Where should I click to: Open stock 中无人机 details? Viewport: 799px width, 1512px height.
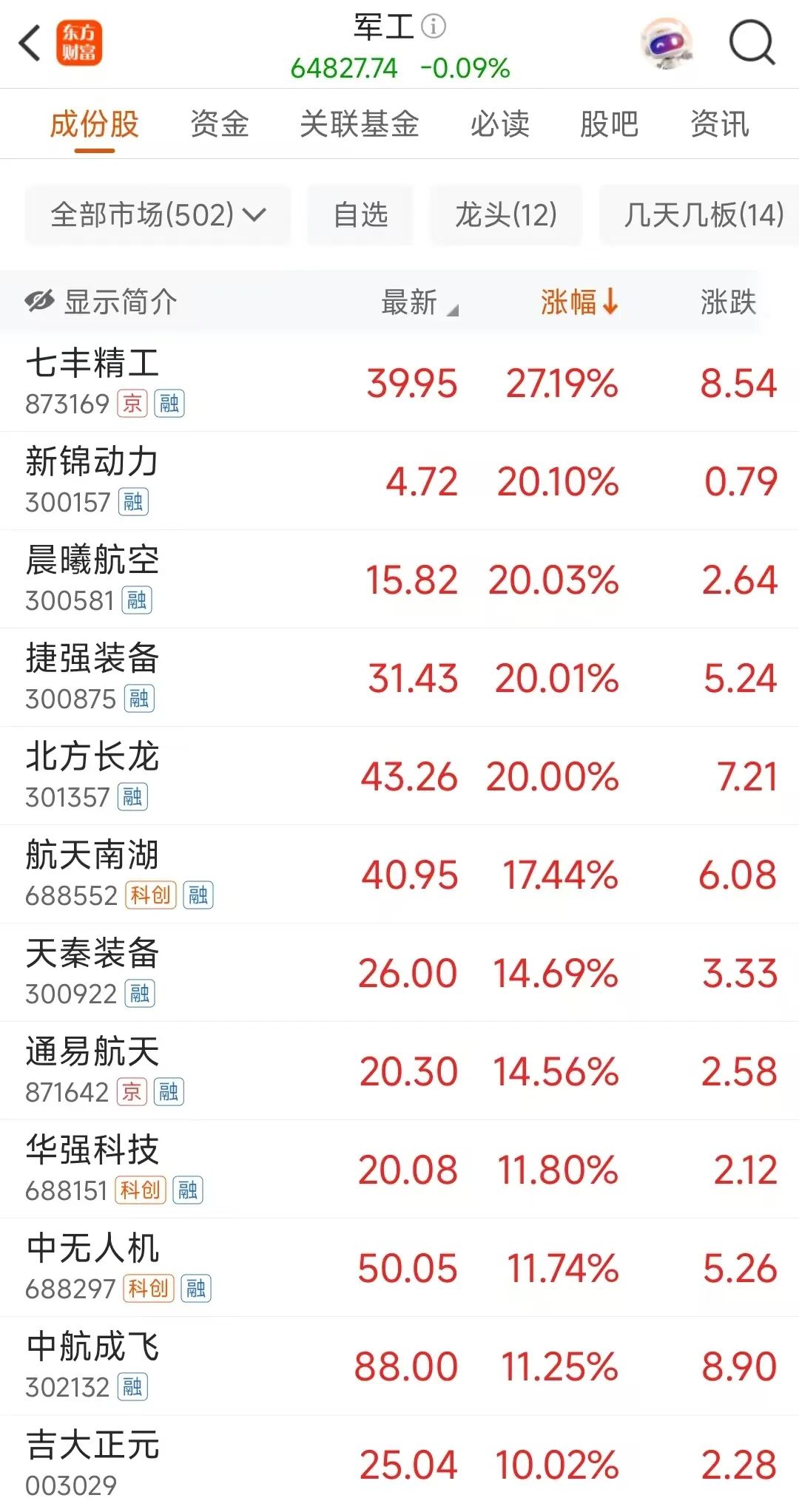click(x=399, y=1267)
